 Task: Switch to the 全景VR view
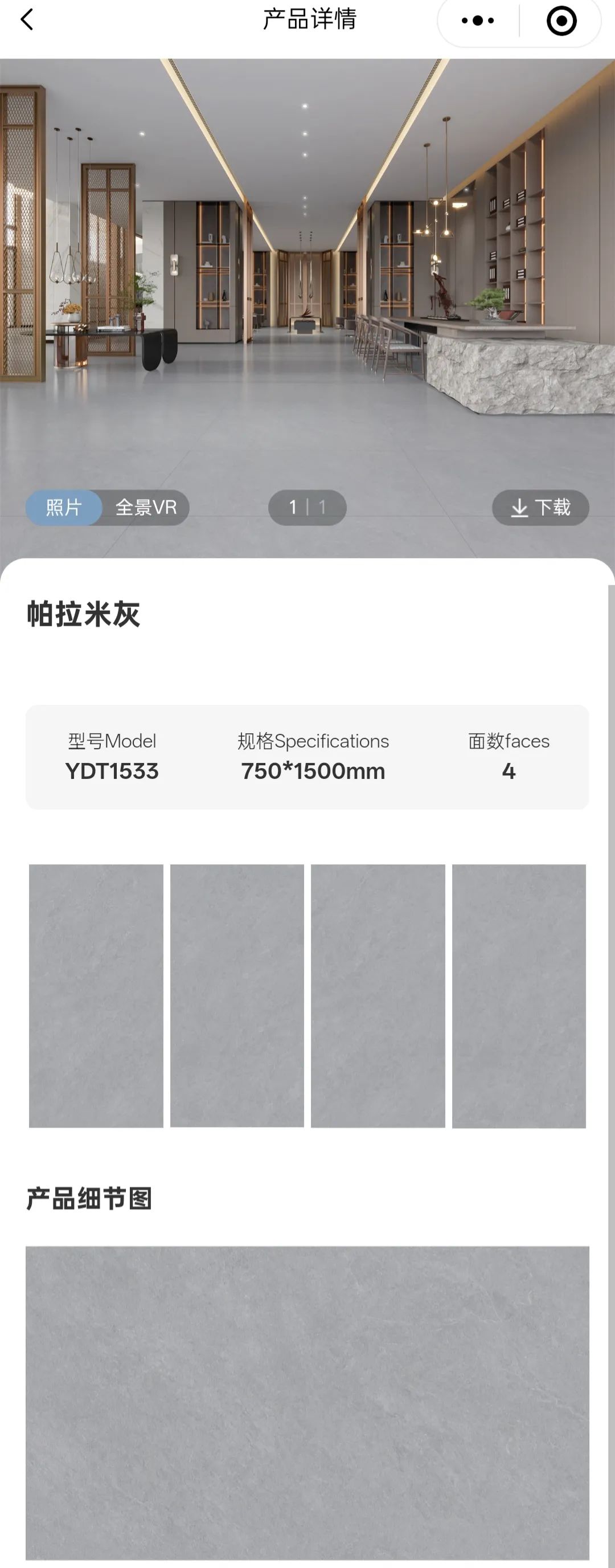pyautogui.click(x=146, y=507)
